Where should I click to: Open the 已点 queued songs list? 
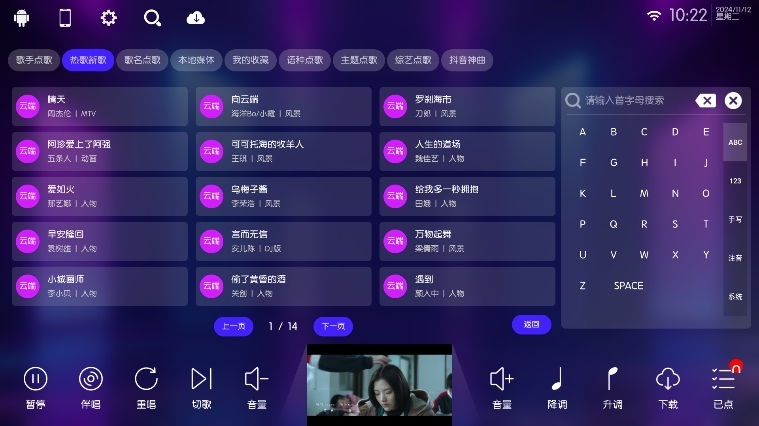pos(722,386)
